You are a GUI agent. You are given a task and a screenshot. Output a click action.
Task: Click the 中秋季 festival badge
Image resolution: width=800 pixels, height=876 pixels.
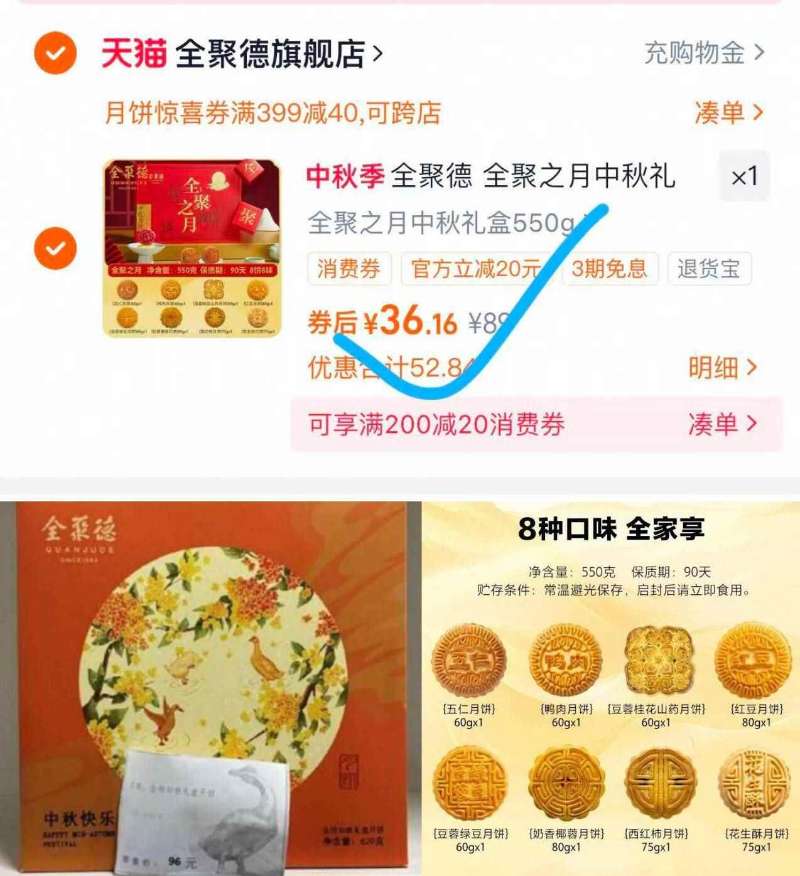click(x=335, y=178)
